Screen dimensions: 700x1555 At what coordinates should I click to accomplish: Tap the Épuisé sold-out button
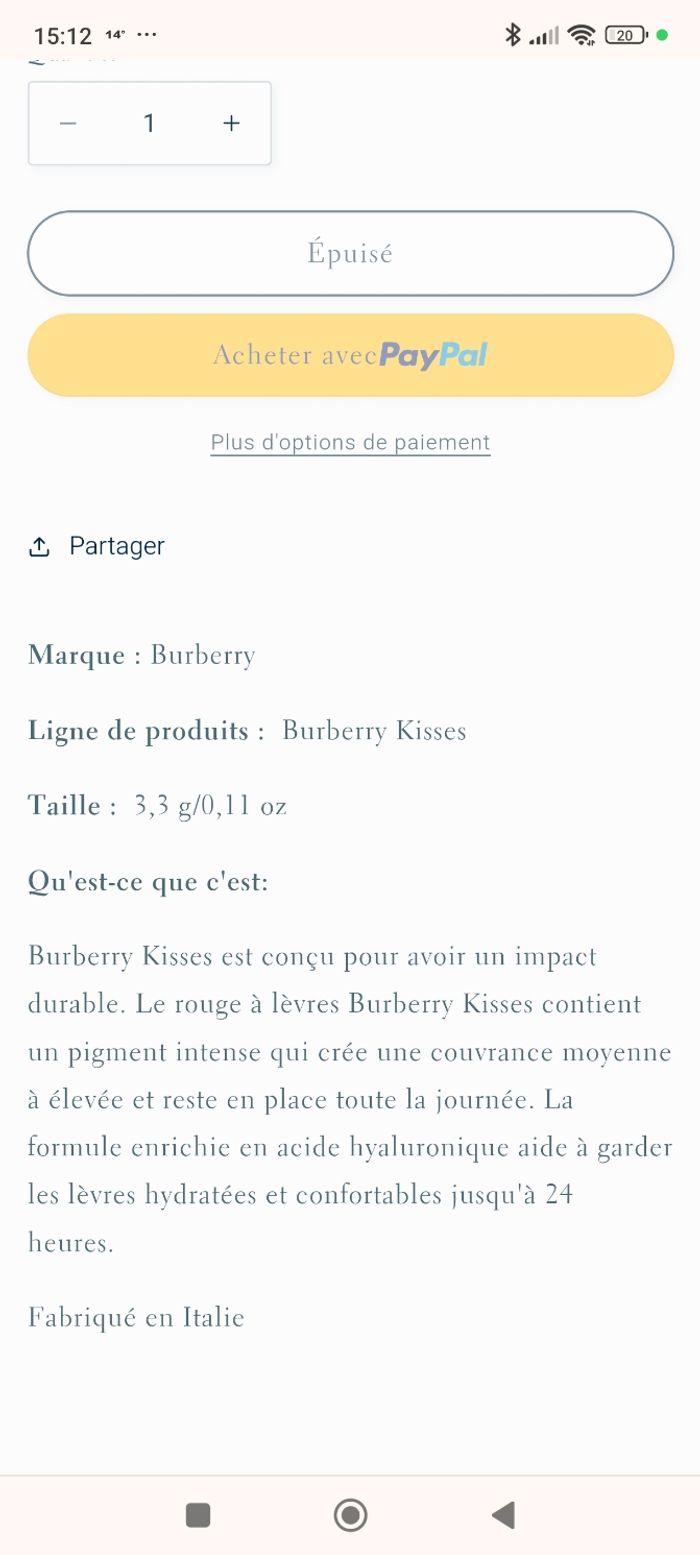point(350,253)
